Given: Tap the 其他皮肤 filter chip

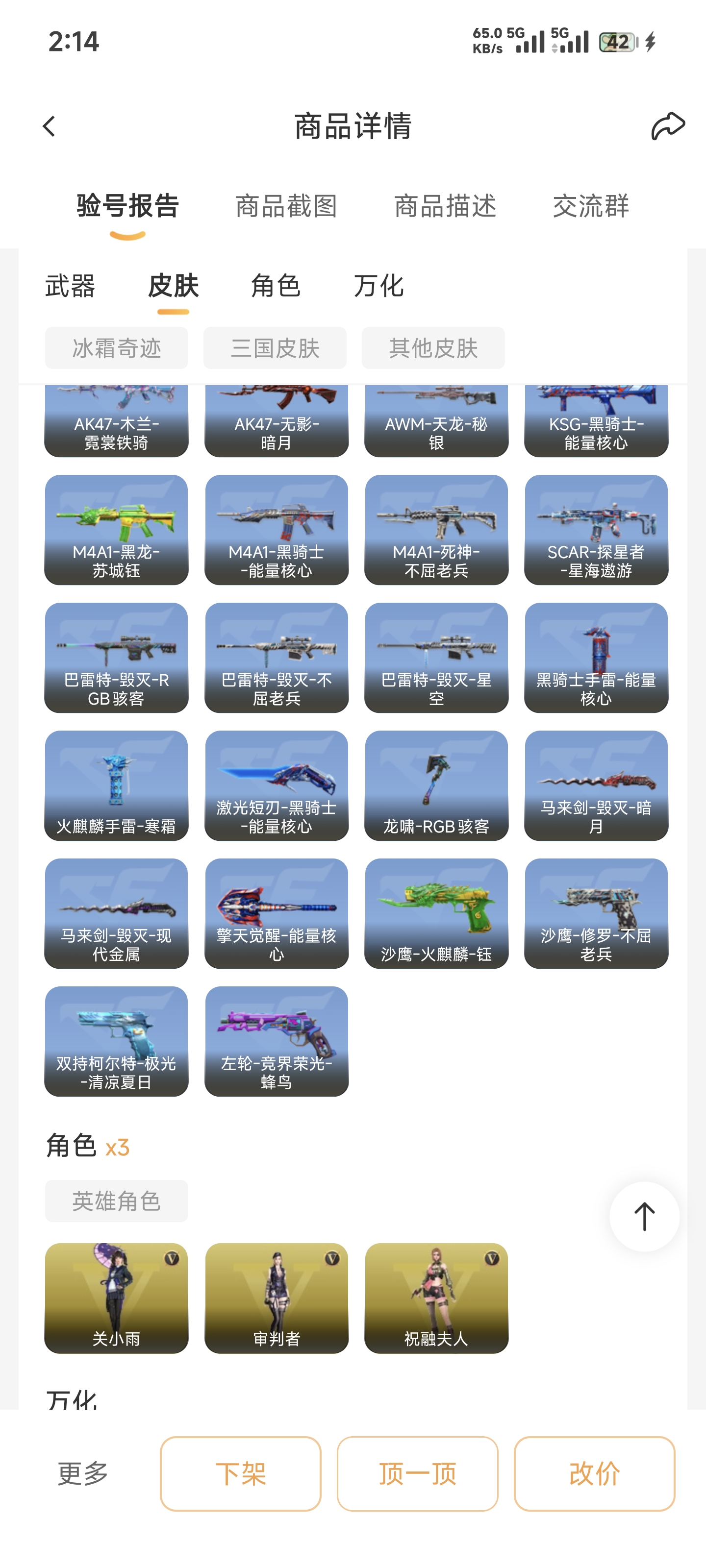Looking at the screenshot, I should (x=433, y=348).
